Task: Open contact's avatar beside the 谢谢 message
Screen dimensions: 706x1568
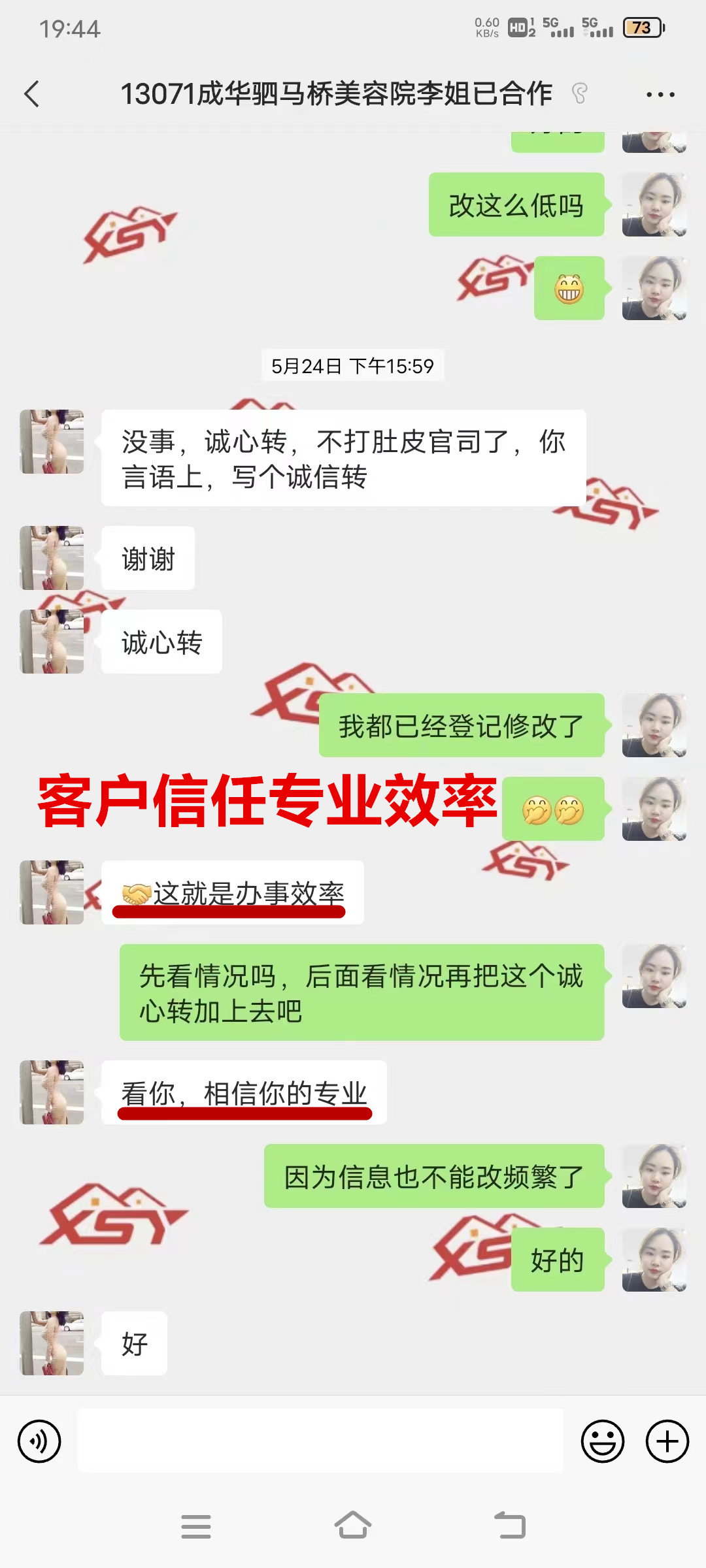Action: pyautogui.click(x=52, y=558)
